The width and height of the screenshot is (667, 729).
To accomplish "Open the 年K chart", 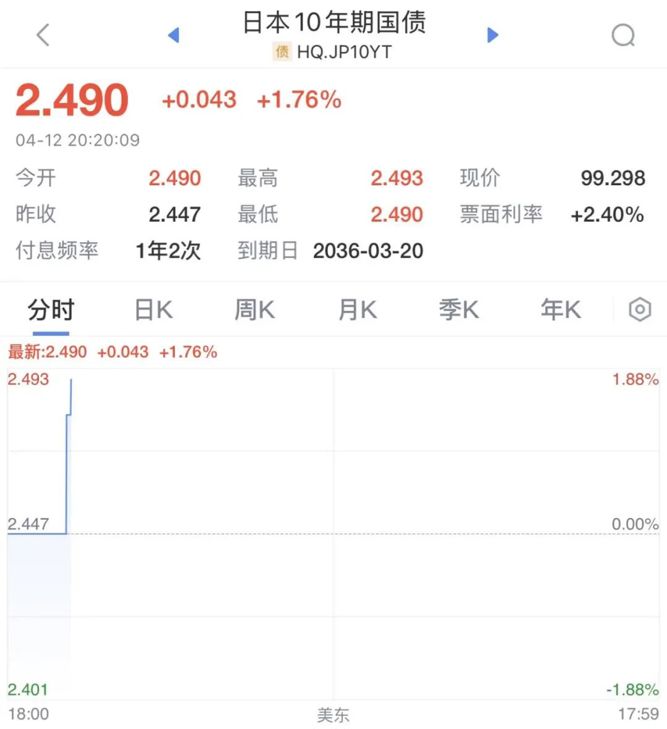I will (x=560, y=310).
